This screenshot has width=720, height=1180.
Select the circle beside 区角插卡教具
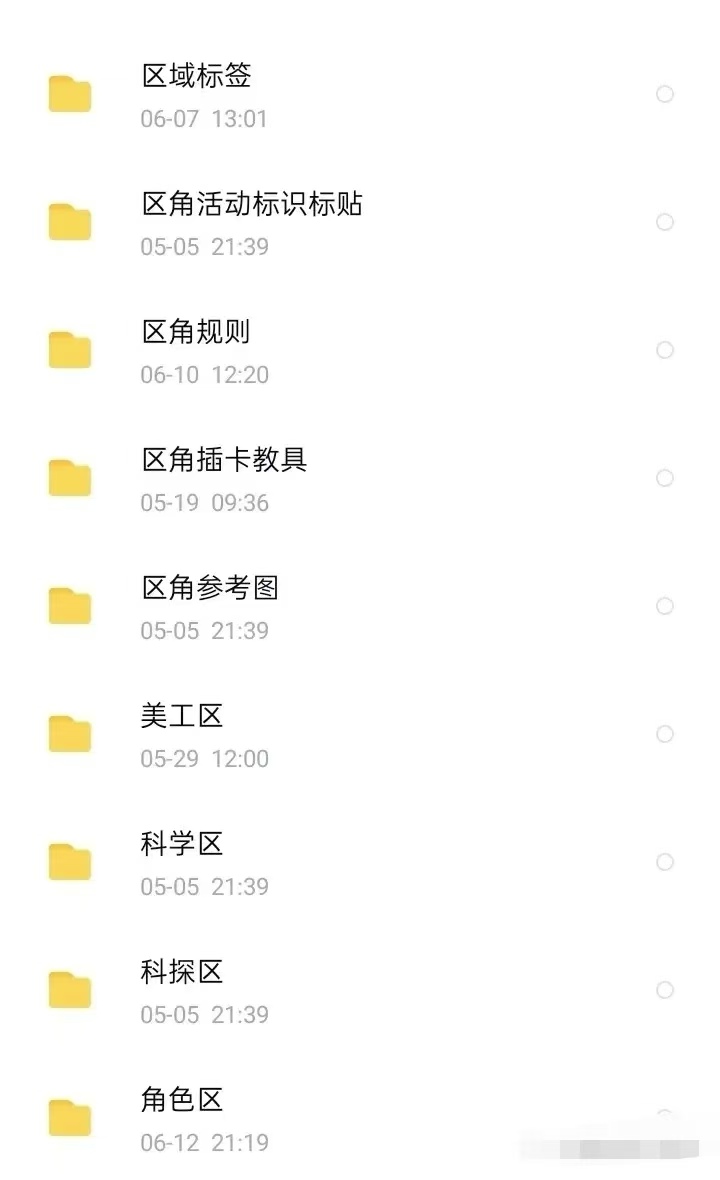click(664, 478)
